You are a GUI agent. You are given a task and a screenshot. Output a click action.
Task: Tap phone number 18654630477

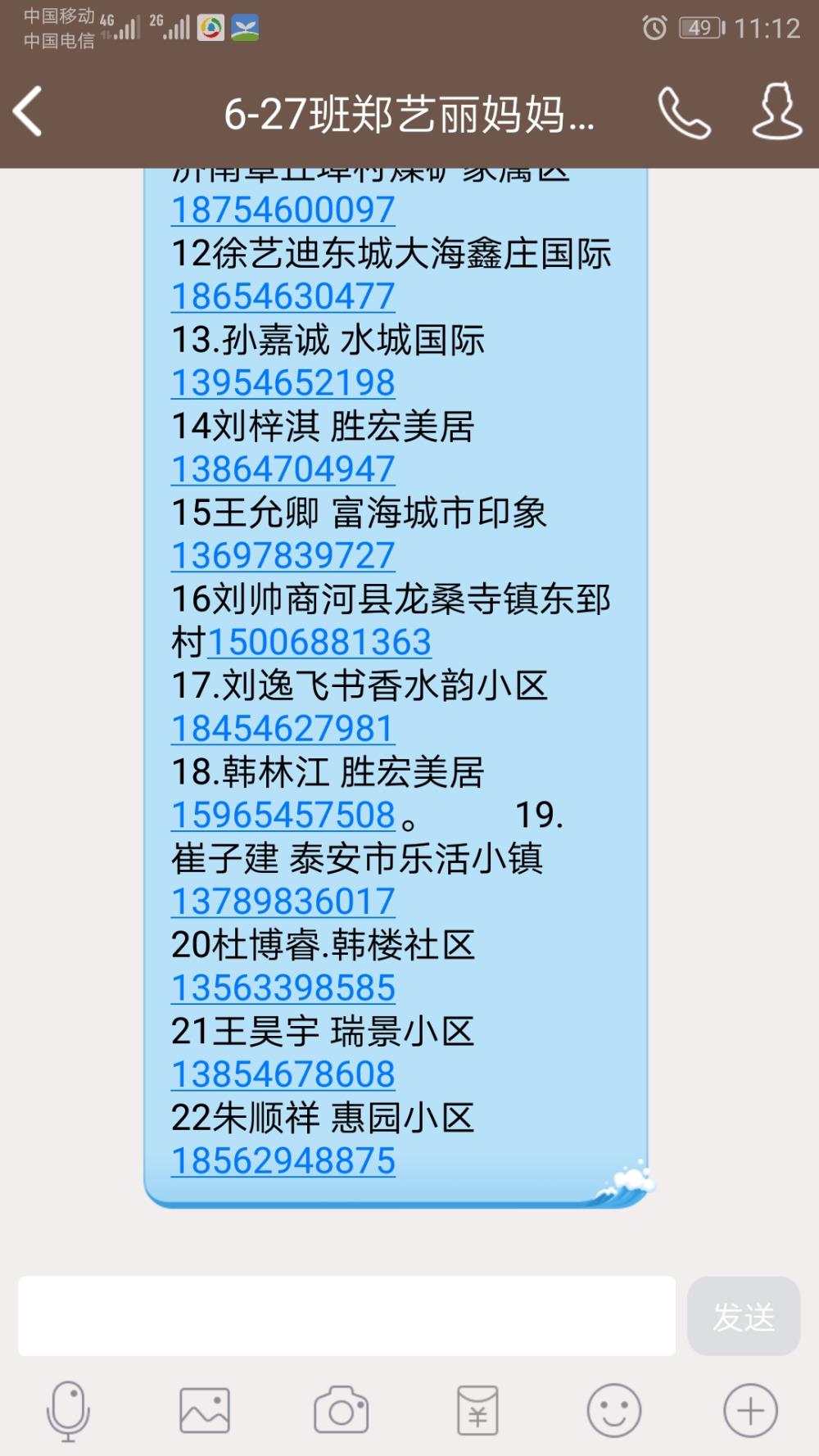pos(283,296)
